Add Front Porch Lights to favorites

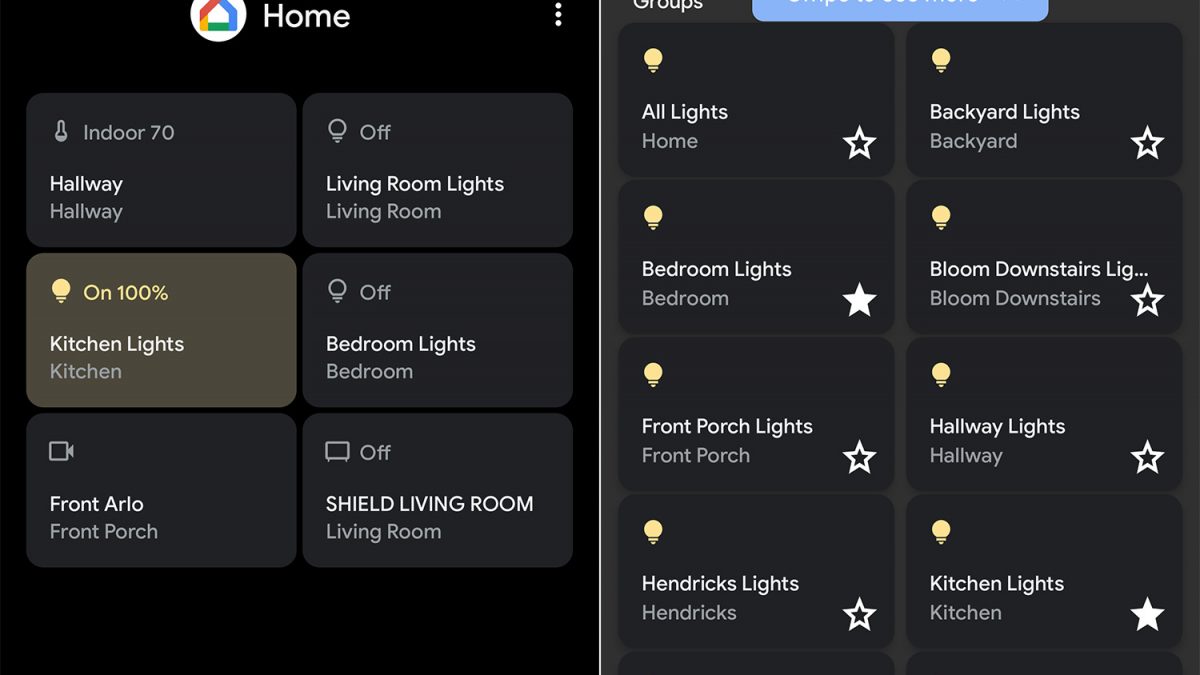coord(859,457)
